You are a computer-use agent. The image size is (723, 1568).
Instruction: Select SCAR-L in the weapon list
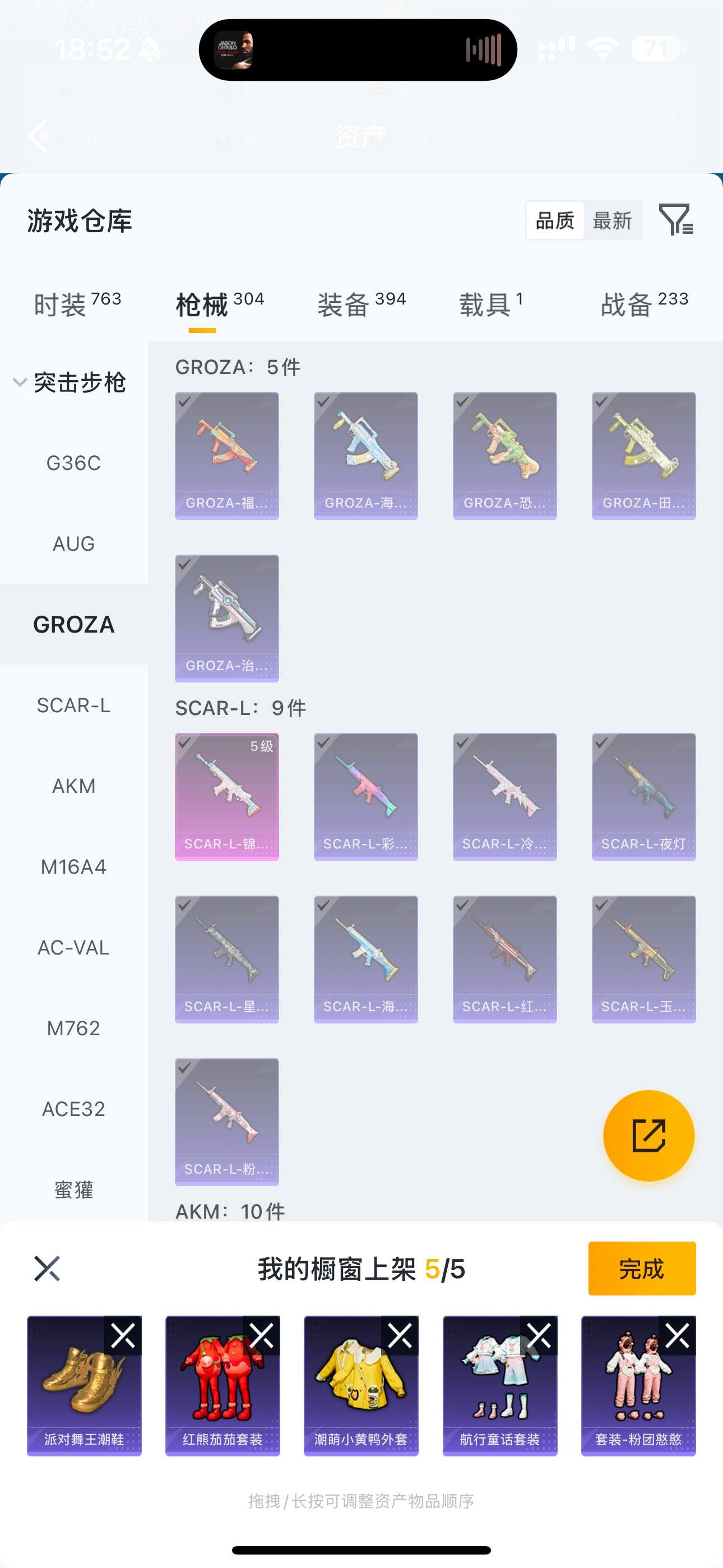point(73,705)
